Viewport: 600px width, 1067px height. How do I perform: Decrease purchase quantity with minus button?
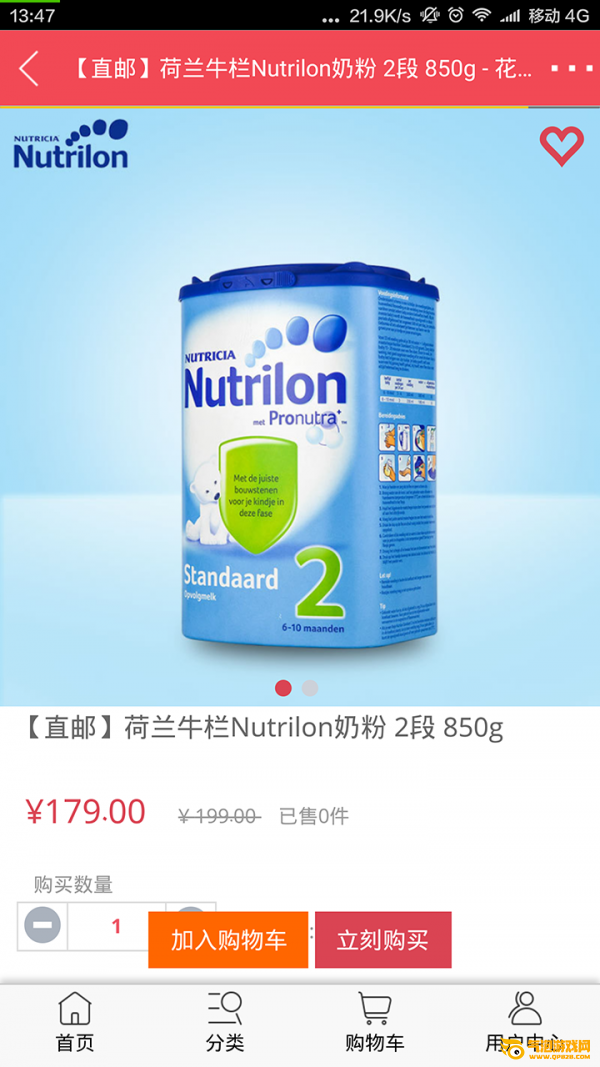(x=42, y=926)
